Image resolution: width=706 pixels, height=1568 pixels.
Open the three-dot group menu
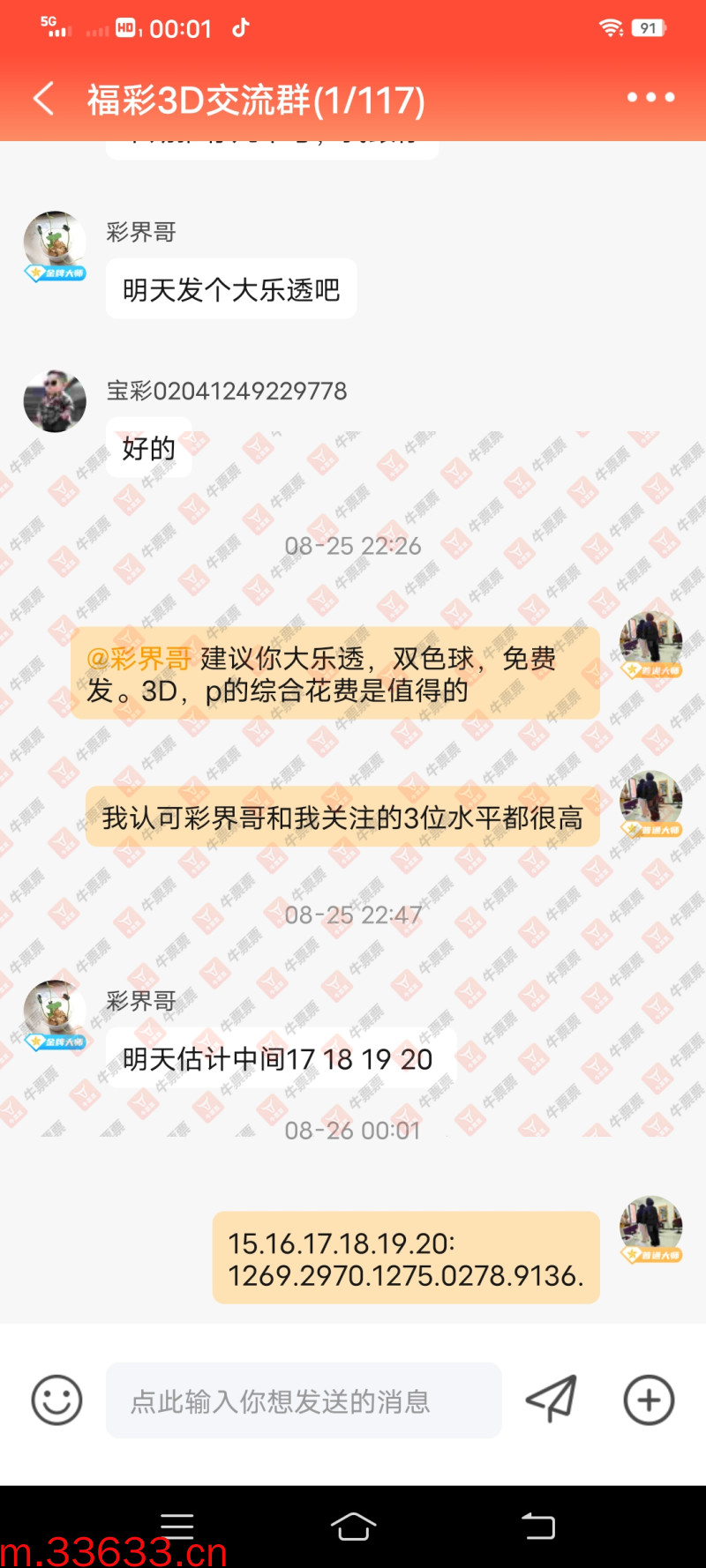(x=650, y=98)
